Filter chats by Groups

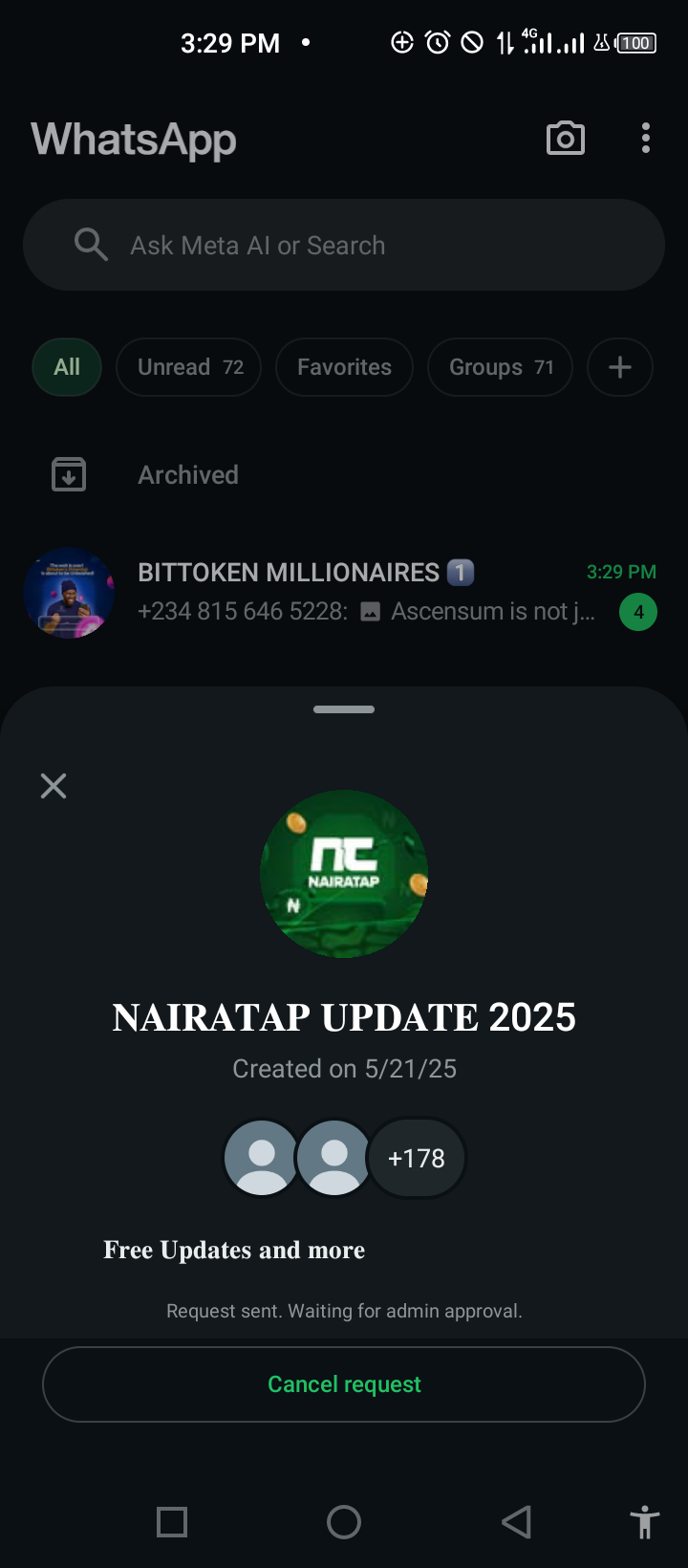point(500,367)
